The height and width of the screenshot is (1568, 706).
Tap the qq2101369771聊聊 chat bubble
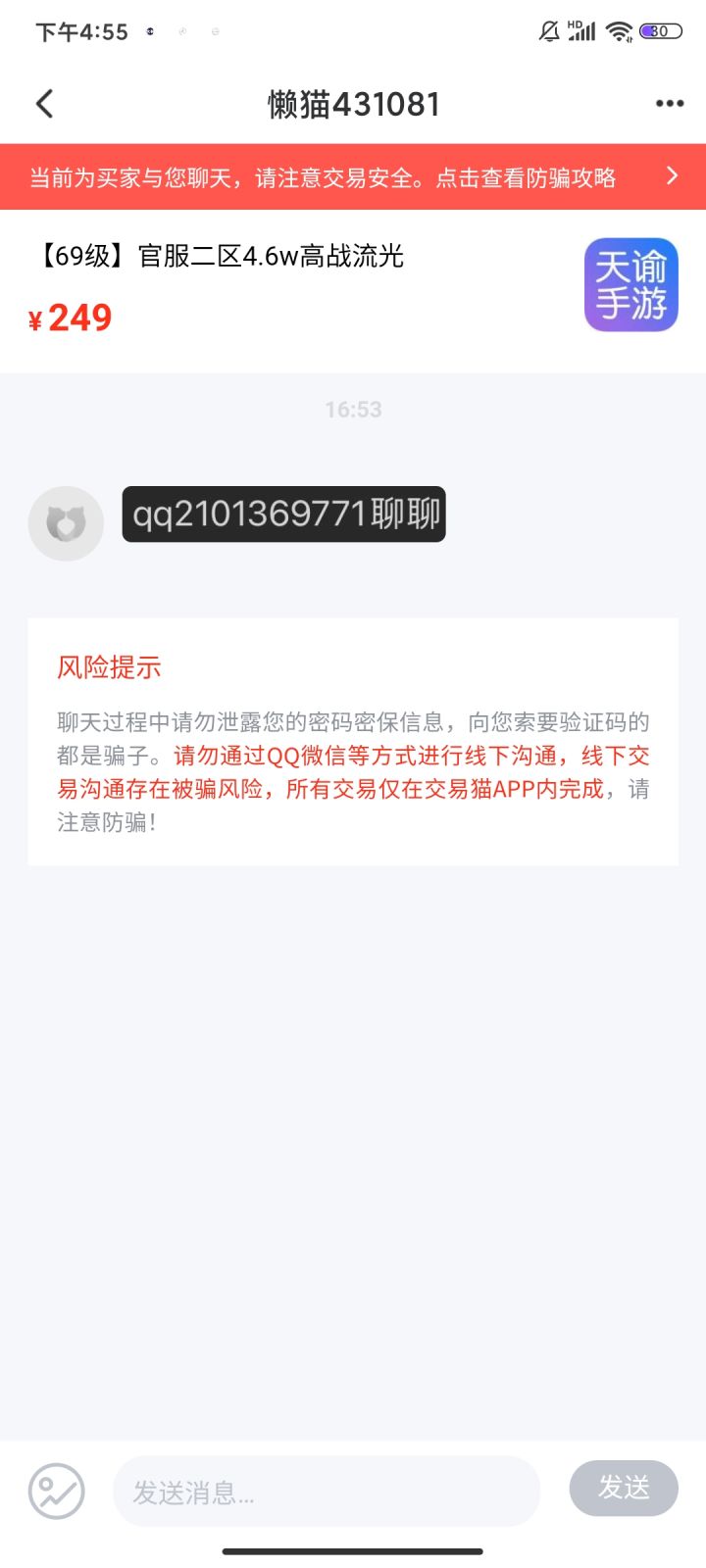coord(283,514)
